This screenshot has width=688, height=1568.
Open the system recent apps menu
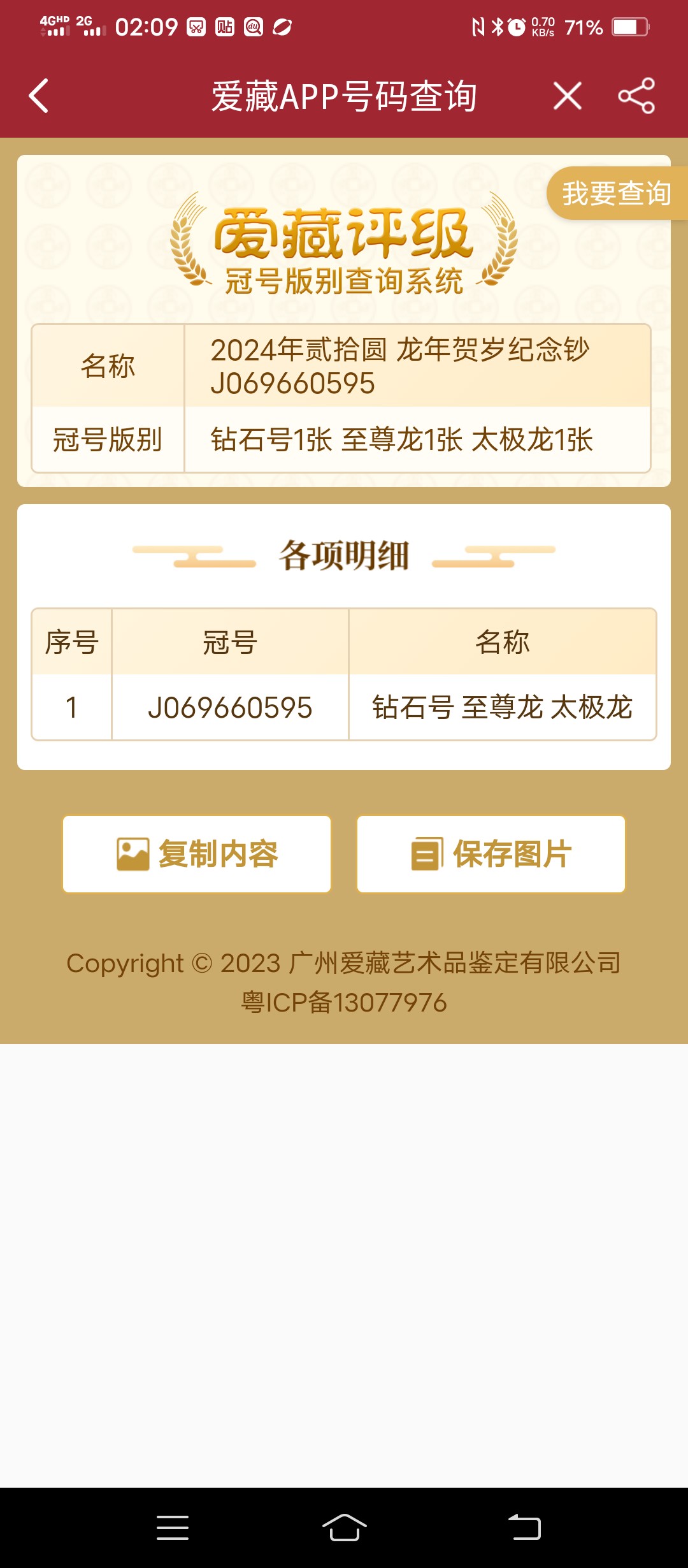click(173, 1528)
